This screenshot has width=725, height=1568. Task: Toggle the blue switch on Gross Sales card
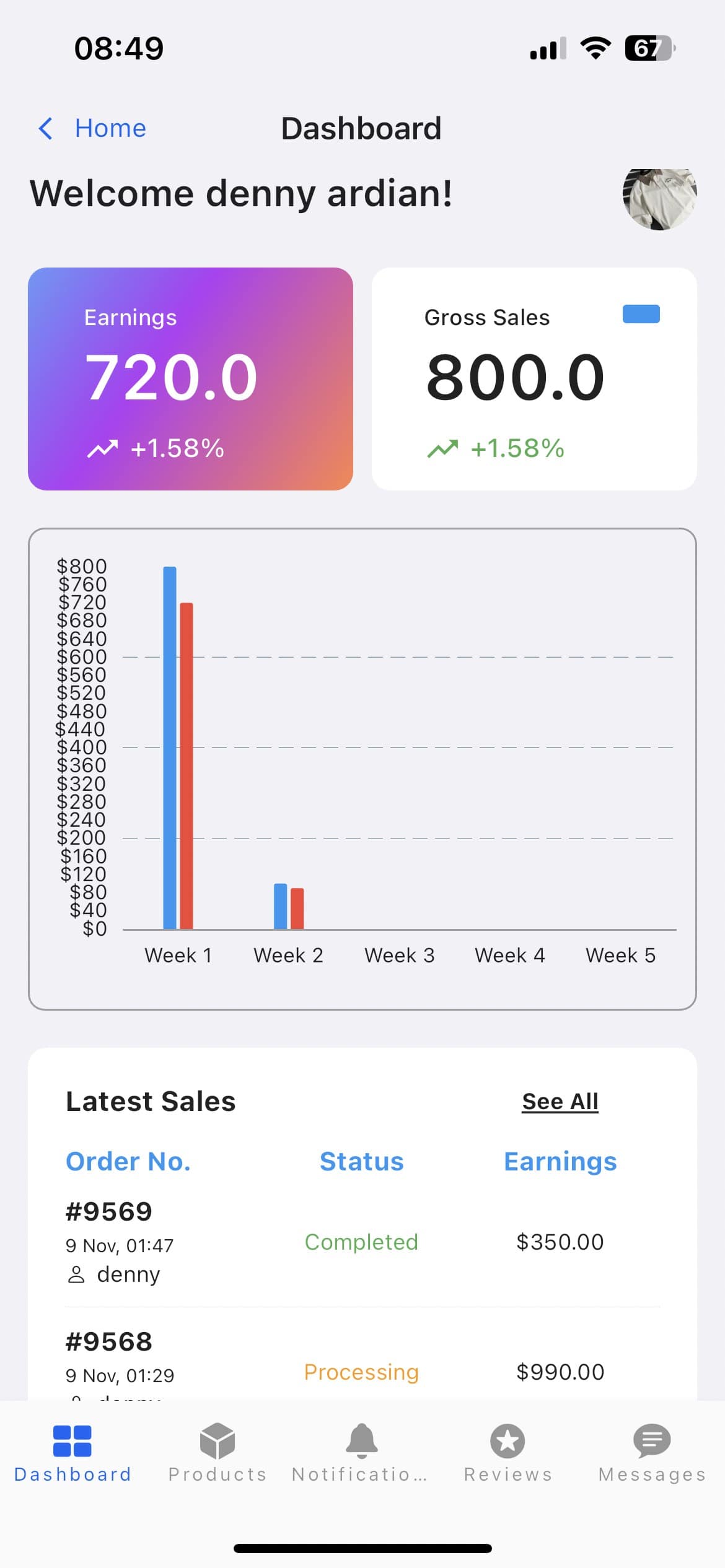click(641, 315)
